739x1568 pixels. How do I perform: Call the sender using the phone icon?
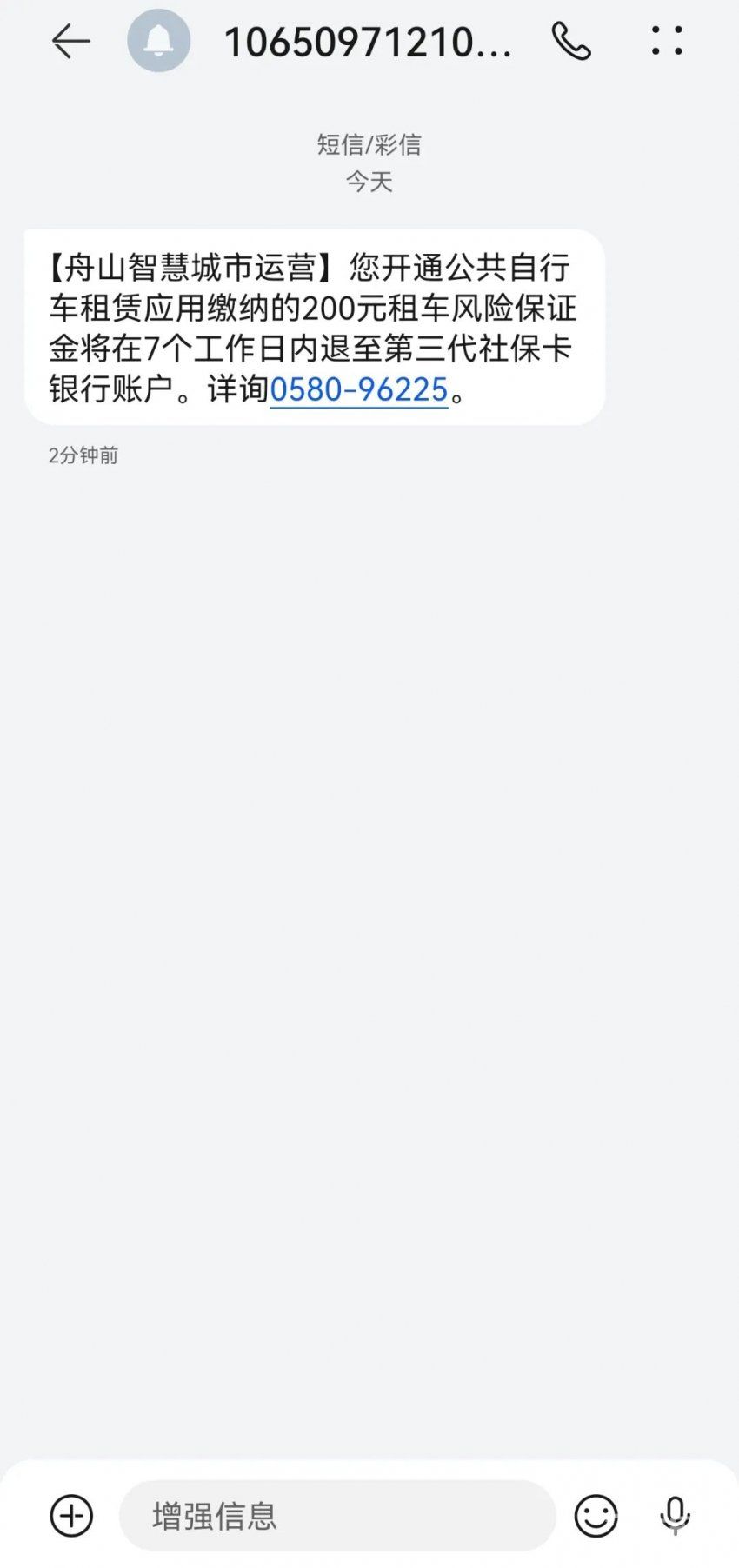point(571,41)
